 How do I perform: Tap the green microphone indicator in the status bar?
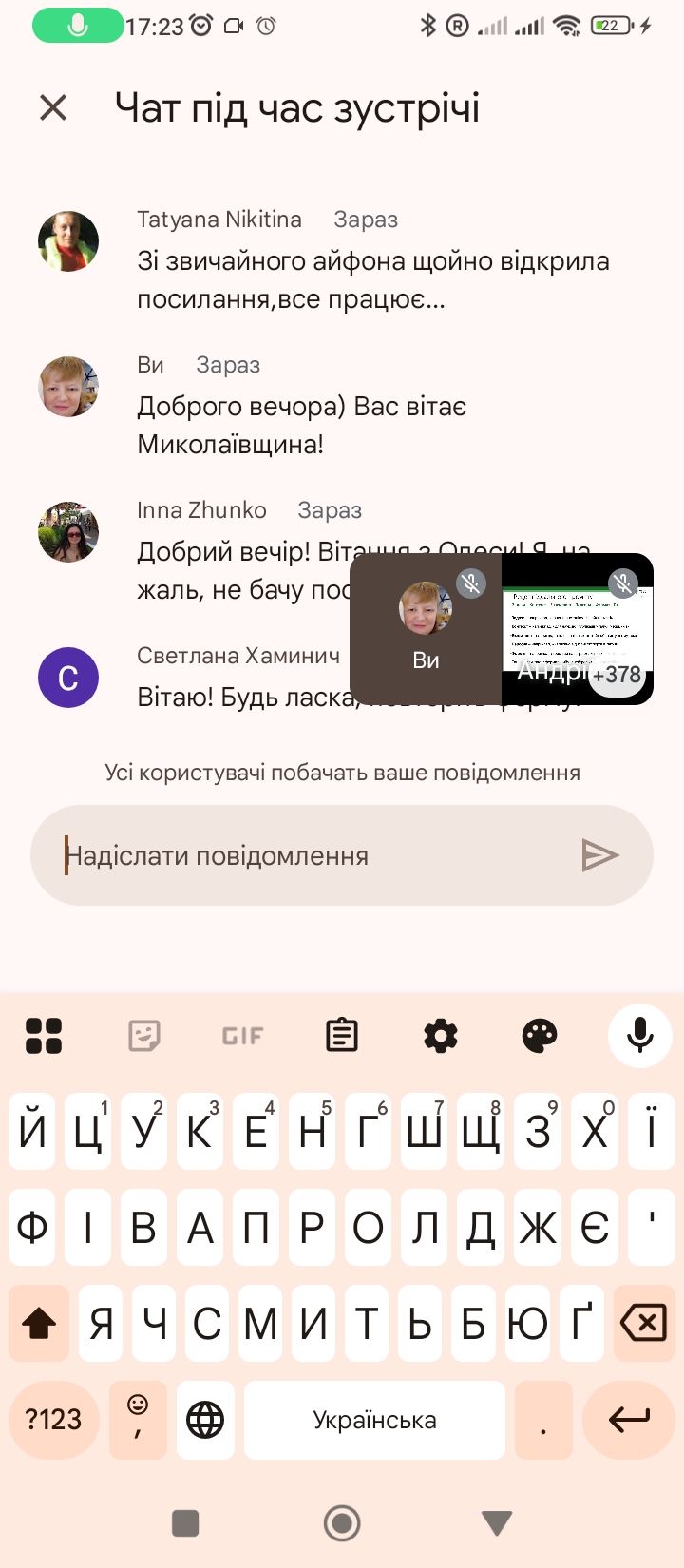click(78, 26)
